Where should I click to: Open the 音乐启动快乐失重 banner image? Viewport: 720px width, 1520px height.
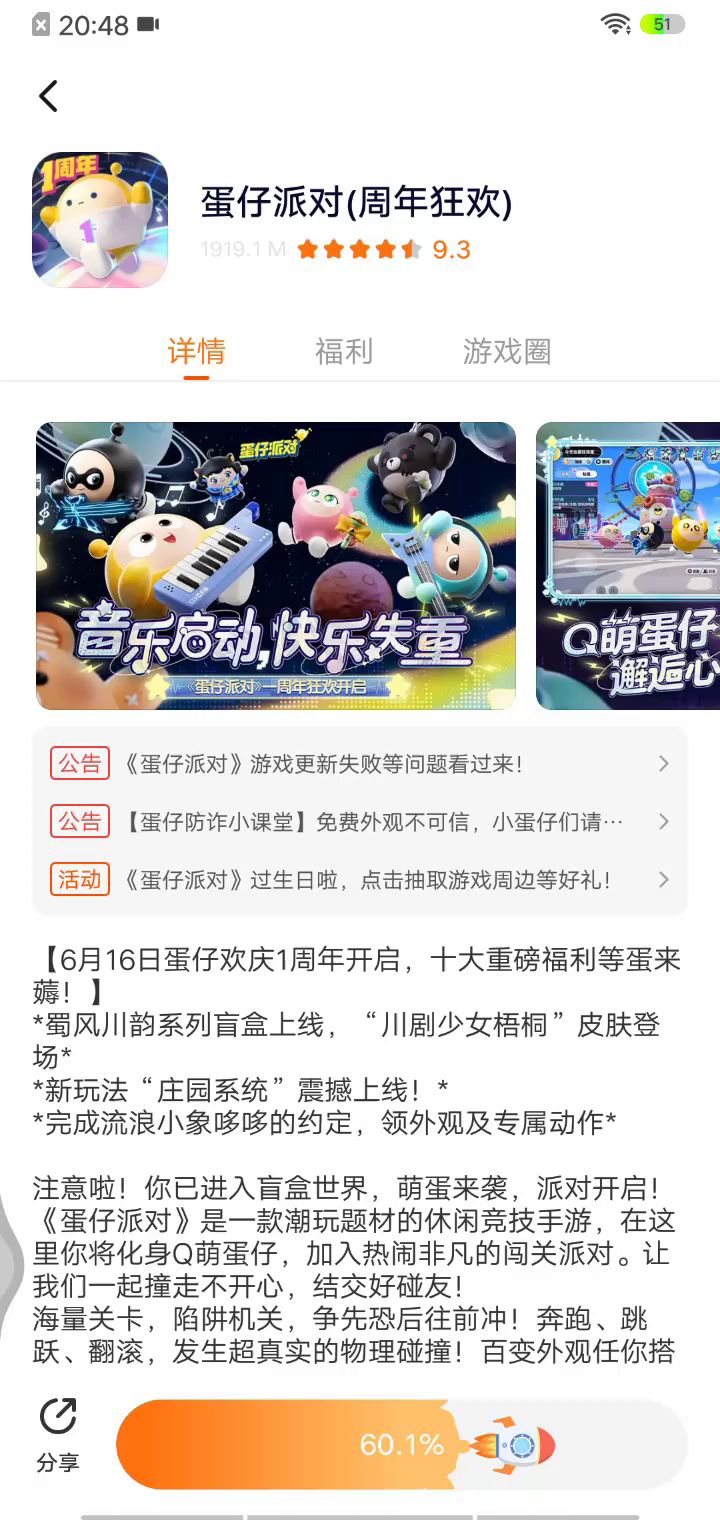276,566
